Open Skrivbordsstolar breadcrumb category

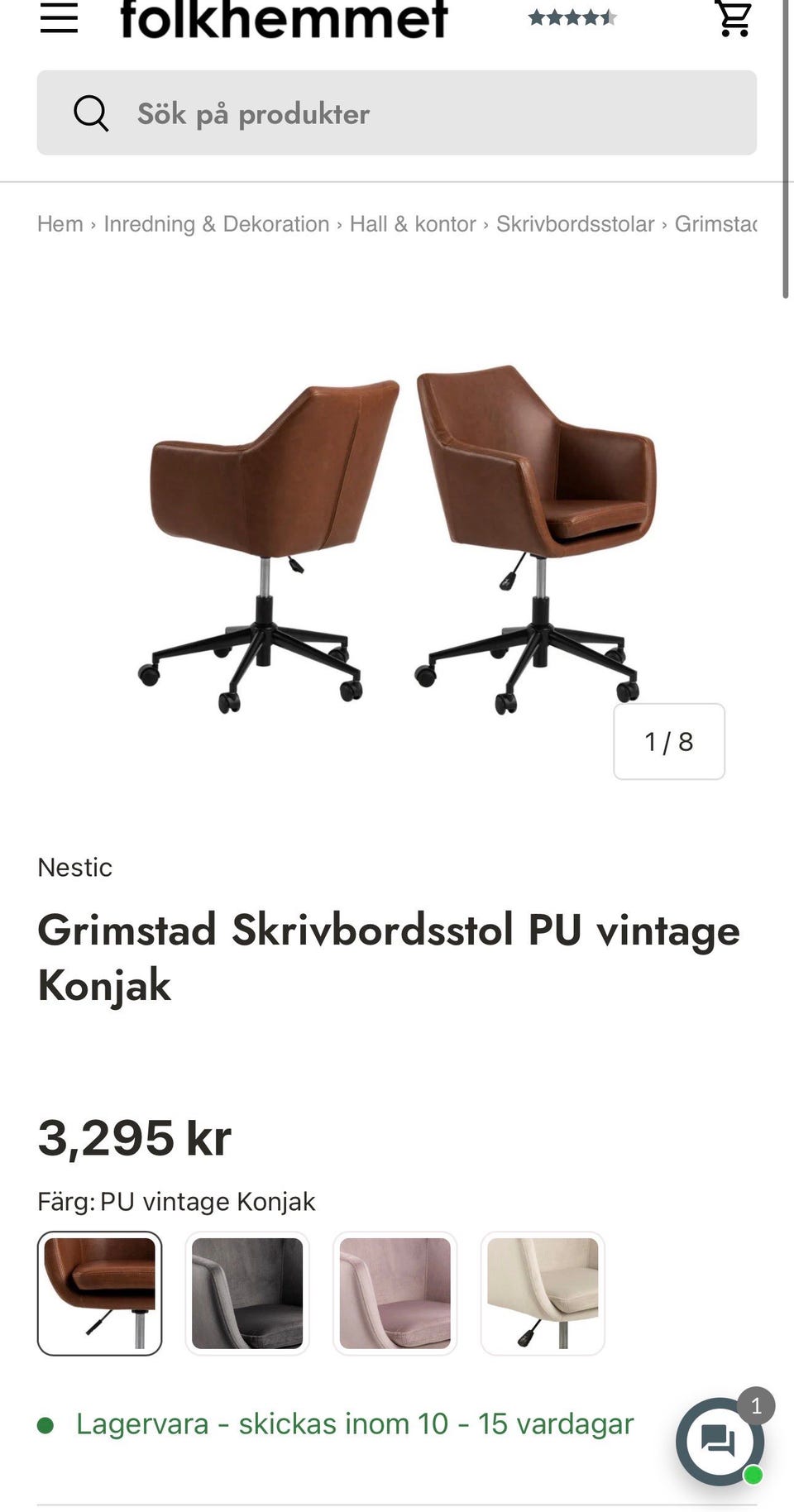point(575,224)
